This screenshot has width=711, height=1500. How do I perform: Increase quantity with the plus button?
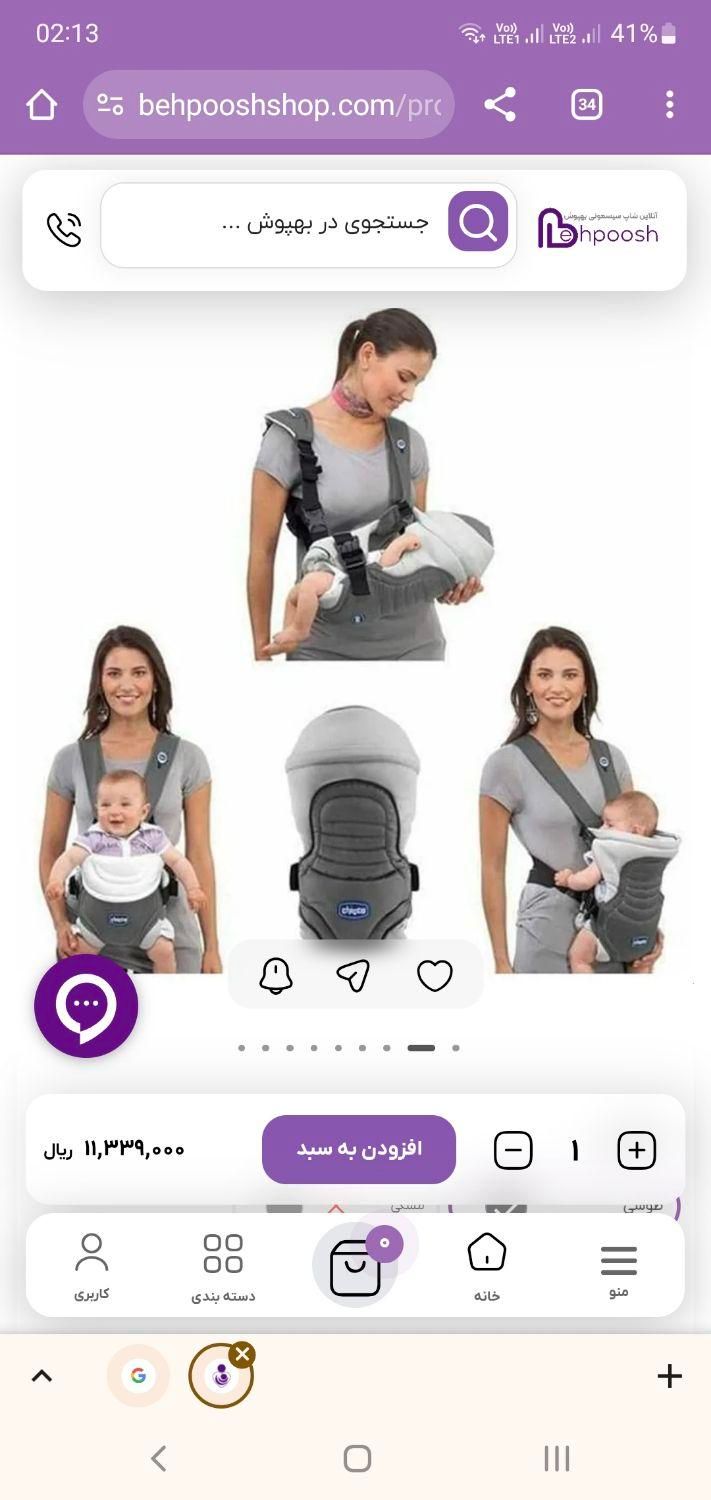[637, 1151]
